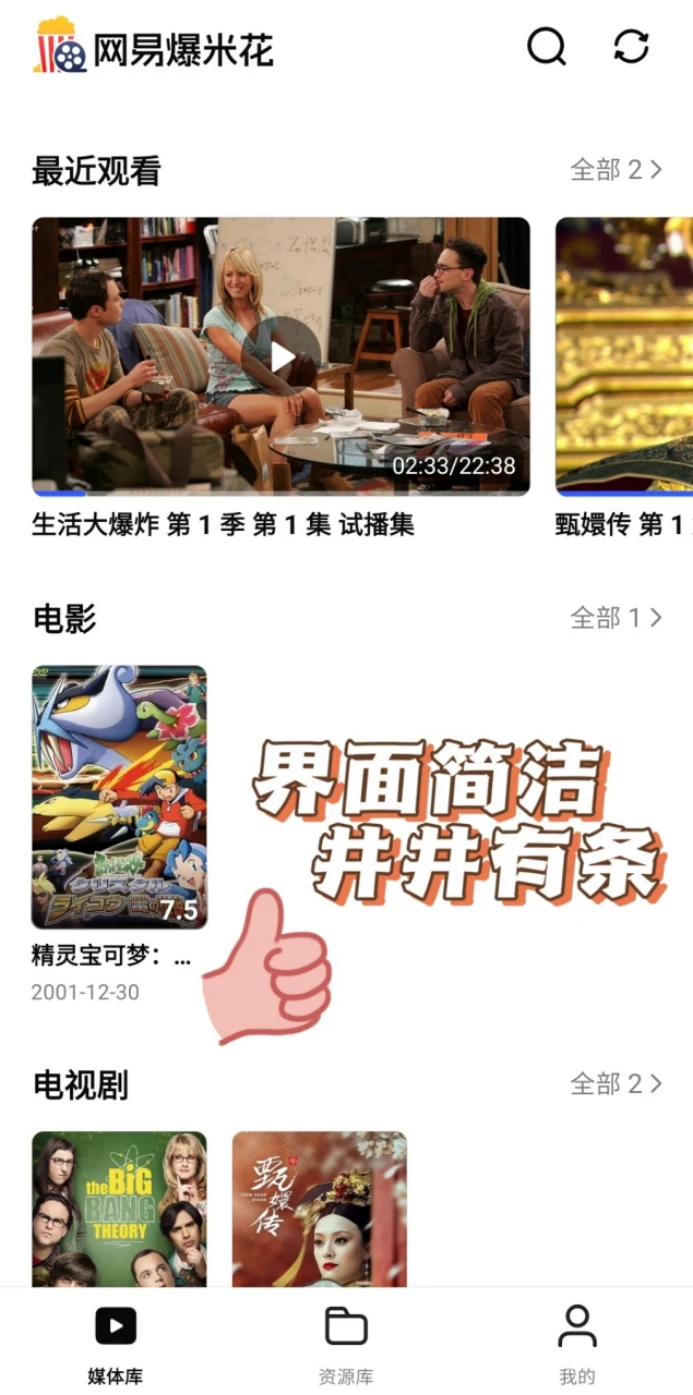View all 电视剧 items
The width and height of the screenshot is (693, 1395).
616,1084
